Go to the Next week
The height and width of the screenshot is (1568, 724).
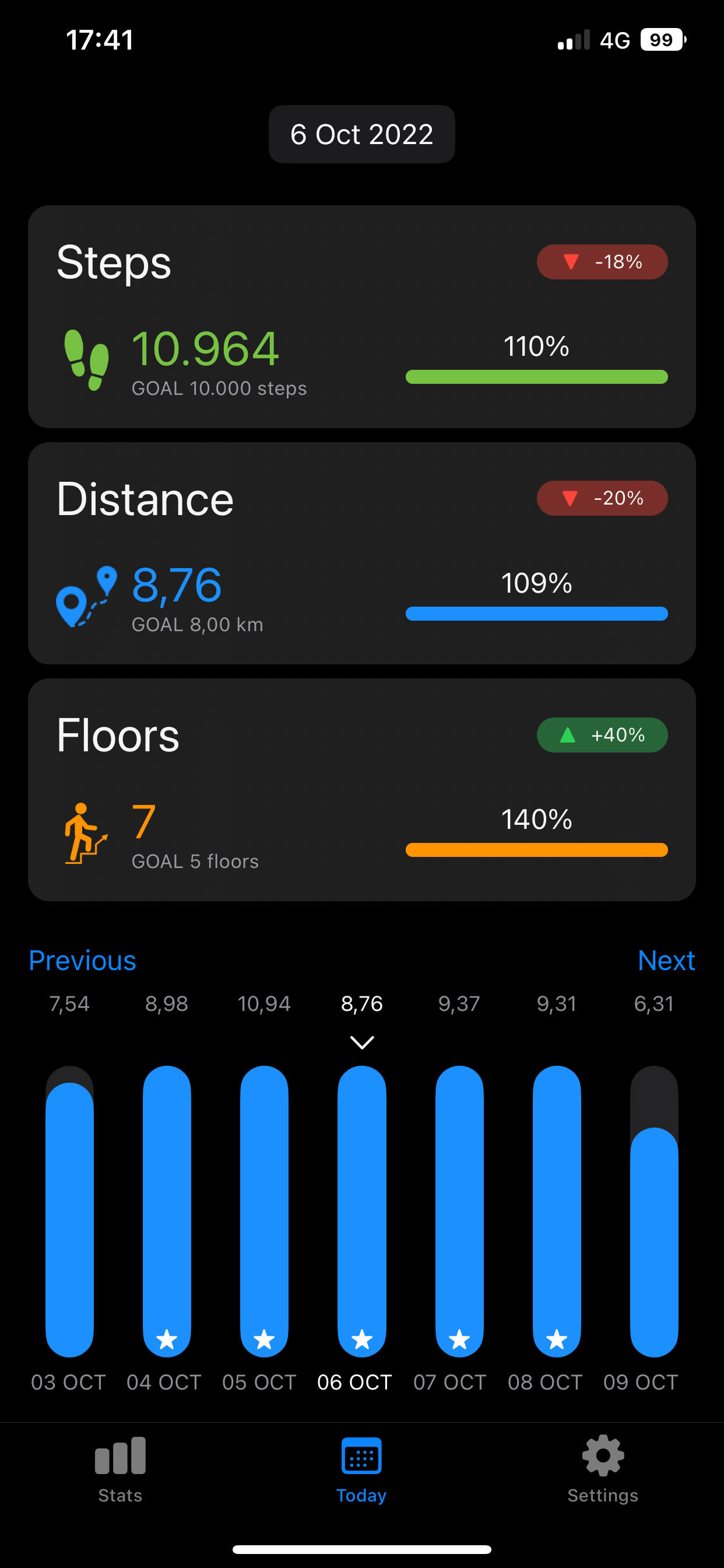coord(666,961)
